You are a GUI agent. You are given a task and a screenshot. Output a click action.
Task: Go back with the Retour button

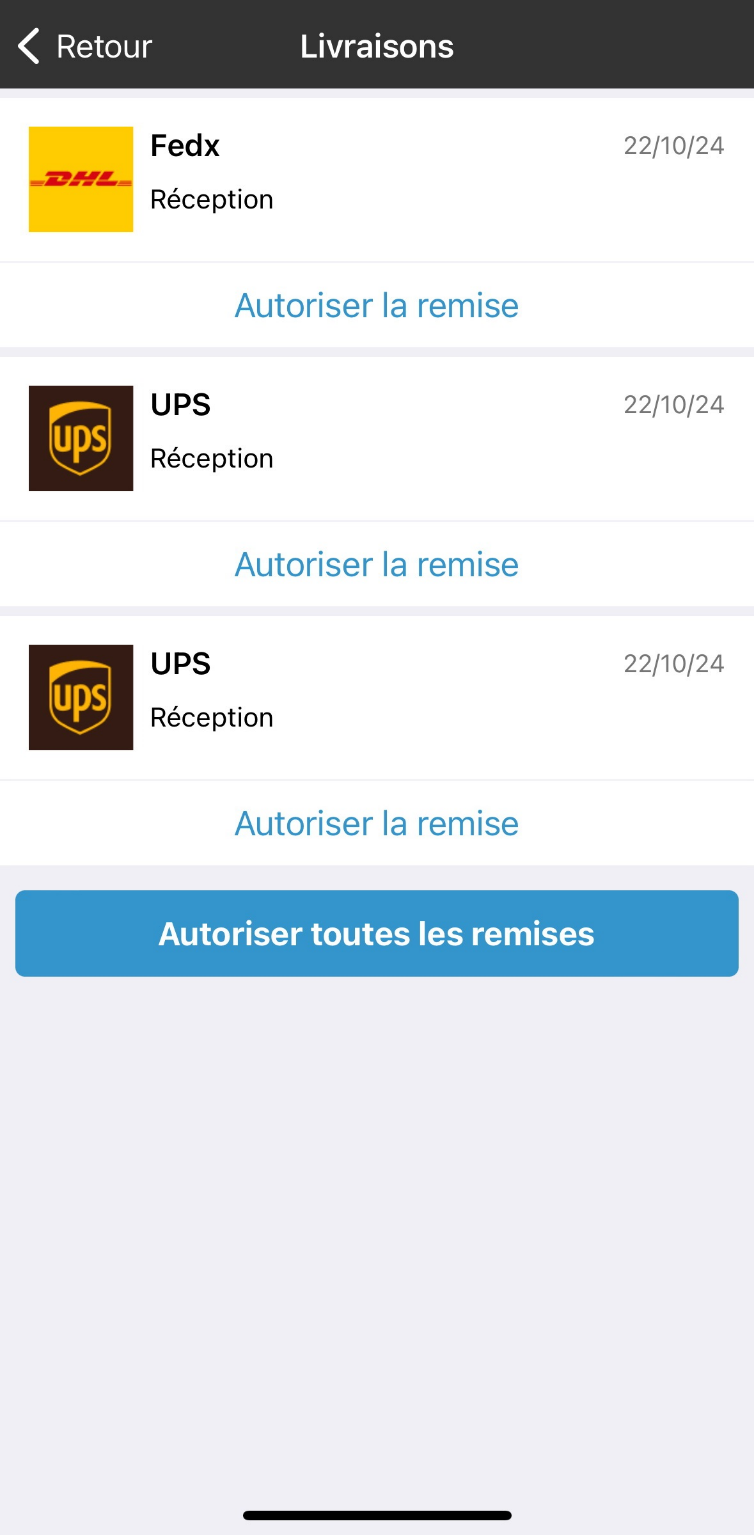tap(85, 46)
